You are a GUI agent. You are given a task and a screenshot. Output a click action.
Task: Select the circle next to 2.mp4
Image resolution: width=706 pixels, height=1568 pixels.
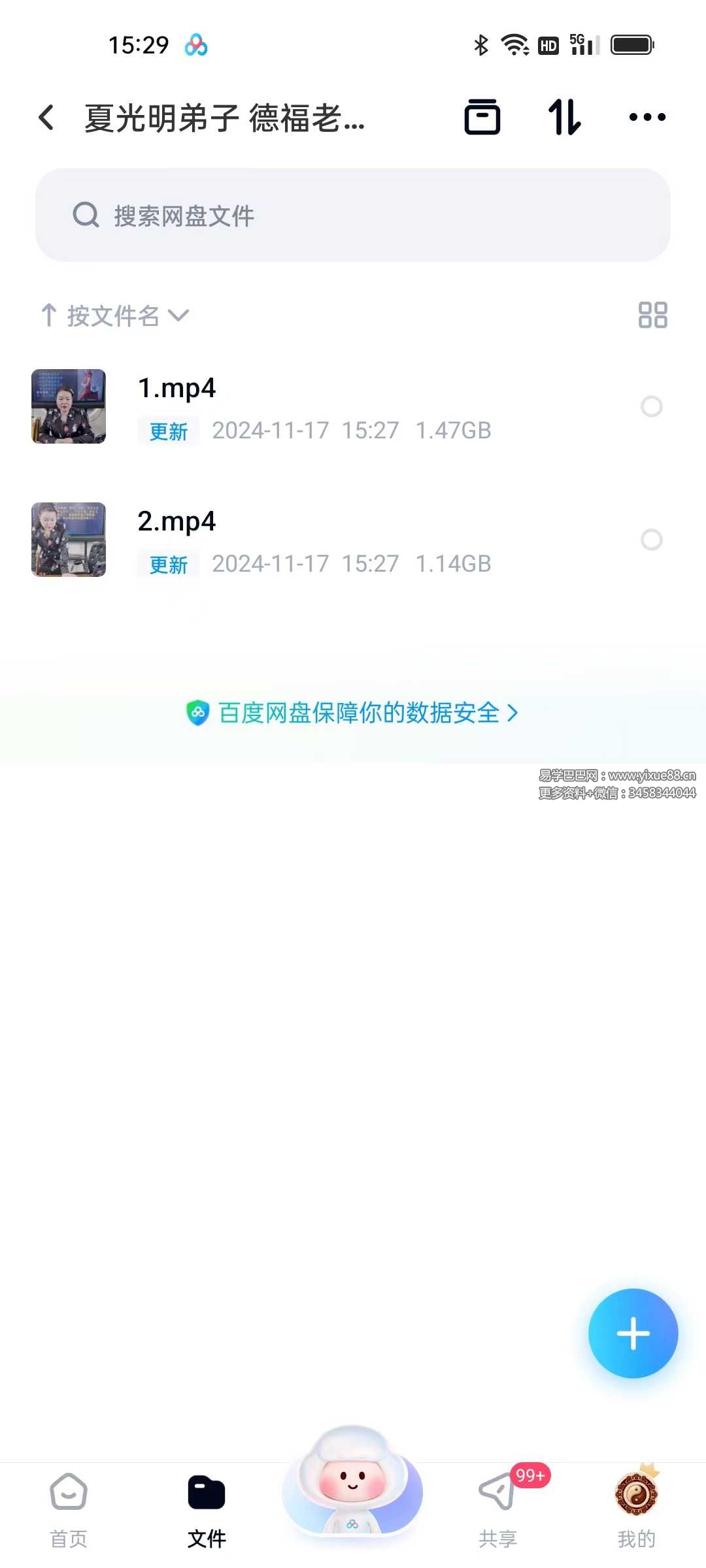[651, 540]
